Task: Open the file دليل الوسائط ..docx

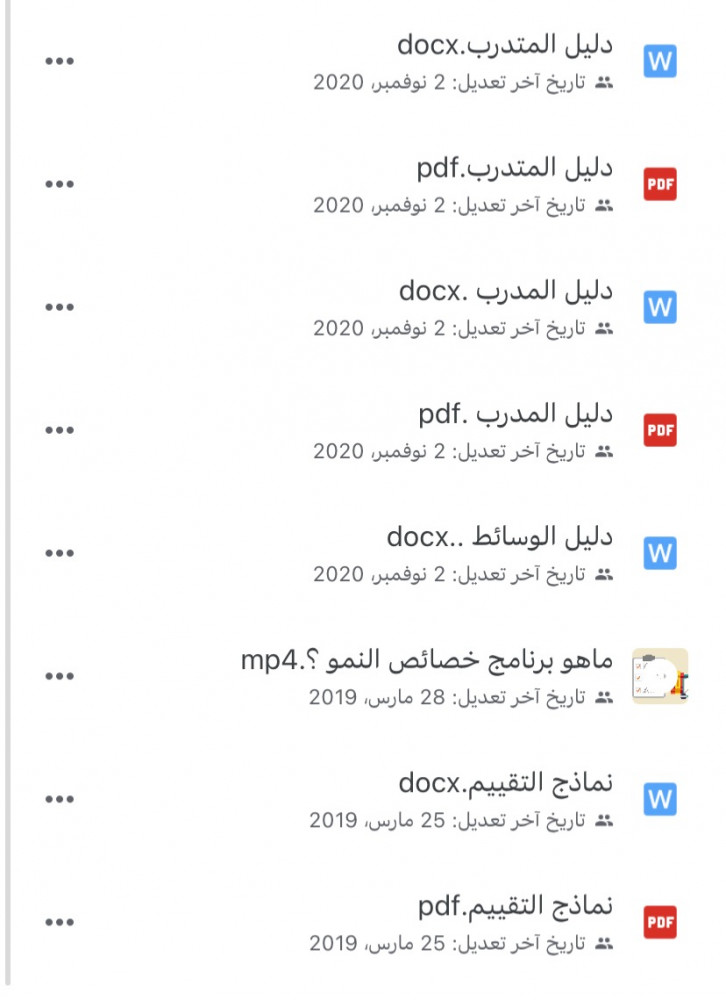Action: 499,537
